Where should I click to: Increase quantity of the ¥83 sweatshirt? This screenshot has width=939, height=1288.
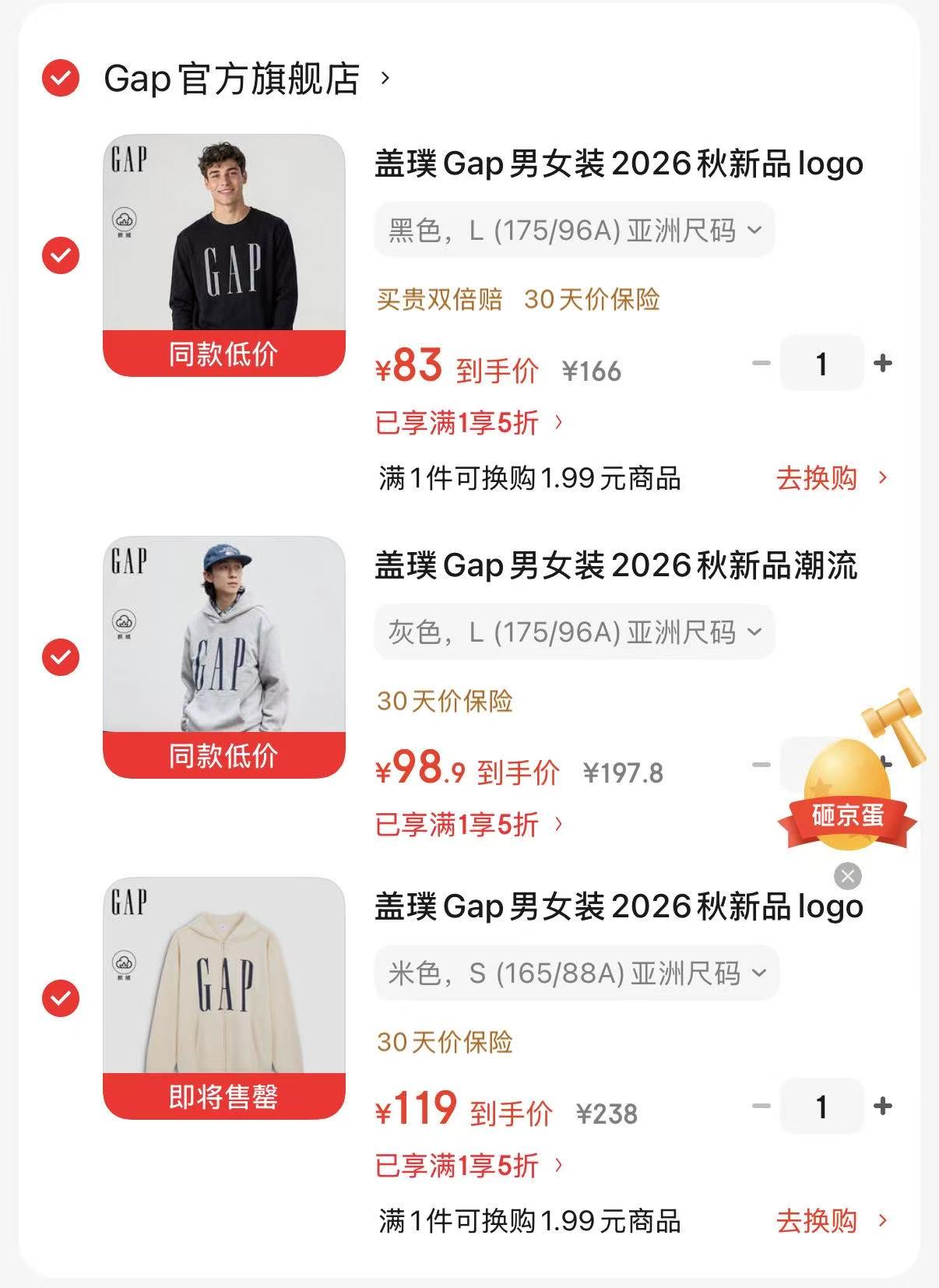tap(883, 363)
